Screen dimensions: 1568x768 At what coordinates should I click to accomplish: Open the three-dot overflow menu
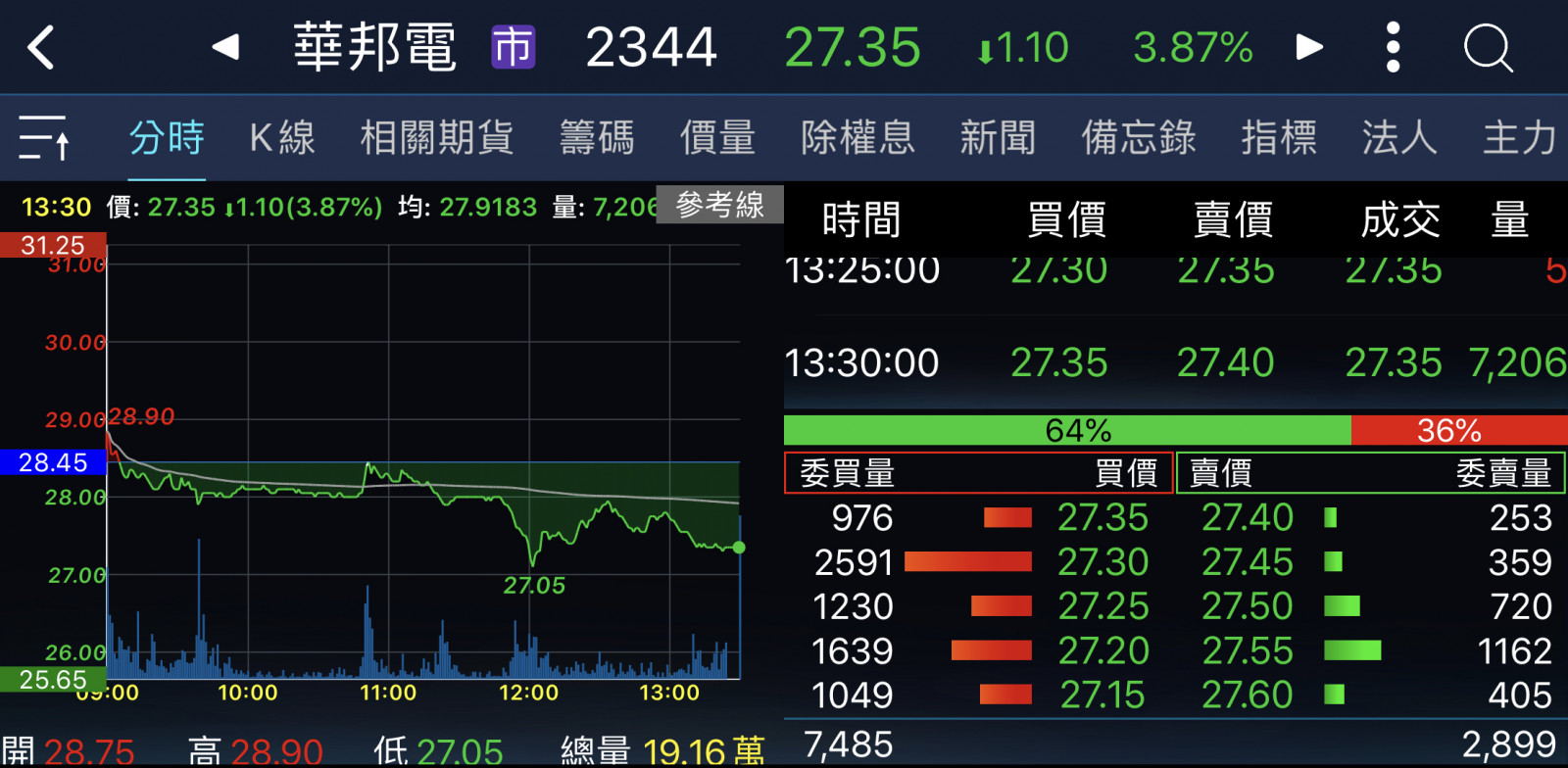pyautogui.click(x=1393, y=47)
